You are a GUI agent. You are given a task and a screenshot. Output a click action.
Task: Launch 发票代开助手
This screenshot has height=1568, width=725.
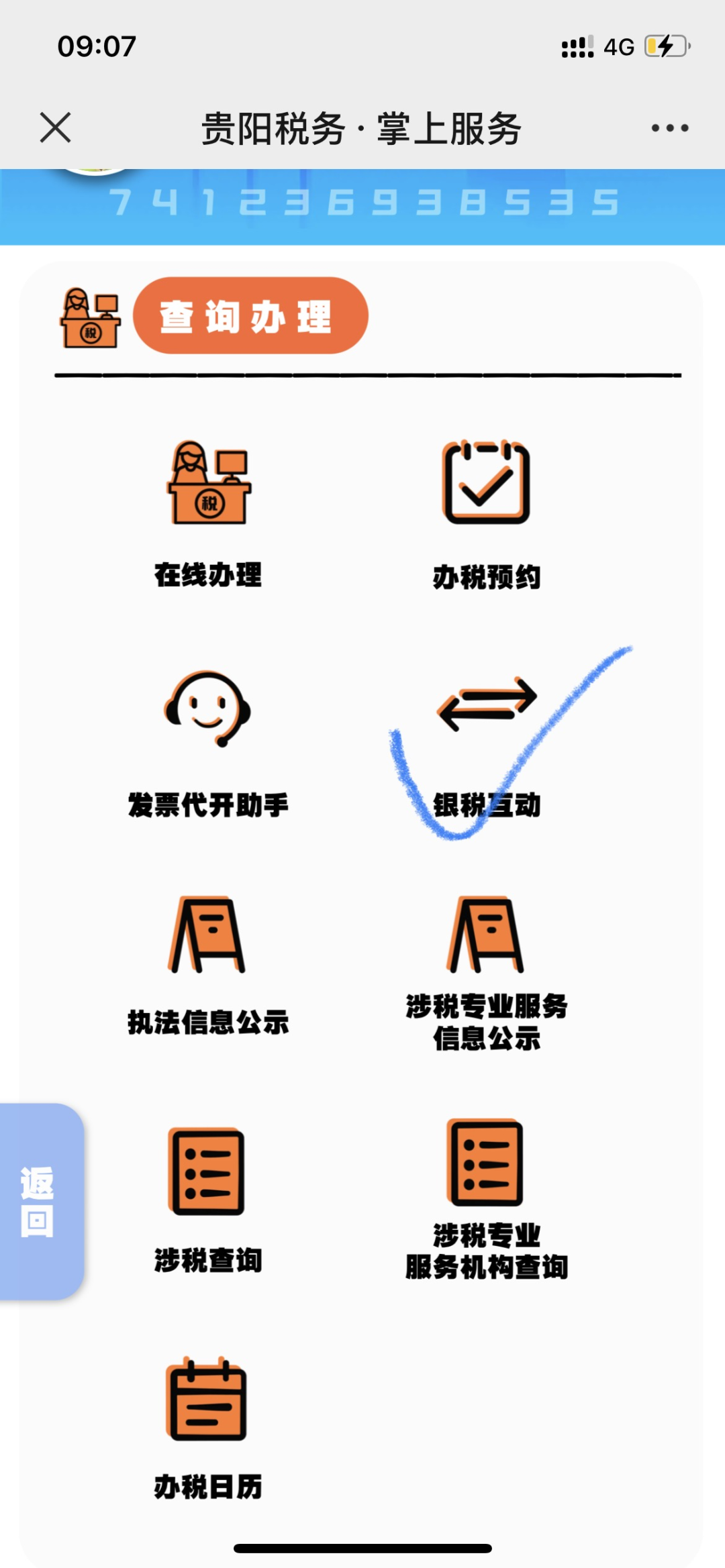click(208, 745)
